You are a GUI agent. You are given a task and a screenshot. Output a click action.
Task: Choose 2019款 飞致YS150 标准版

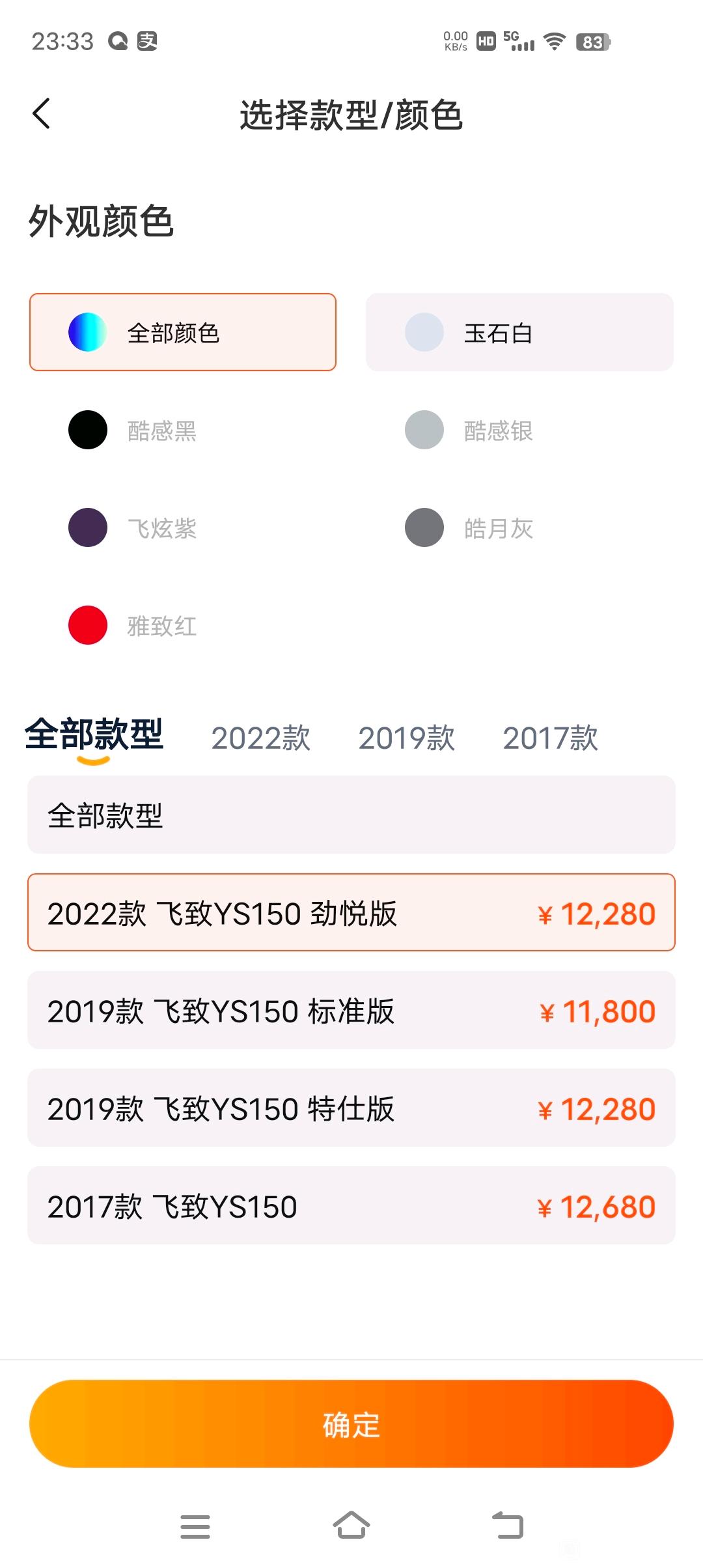click(x=351, y=1010)
